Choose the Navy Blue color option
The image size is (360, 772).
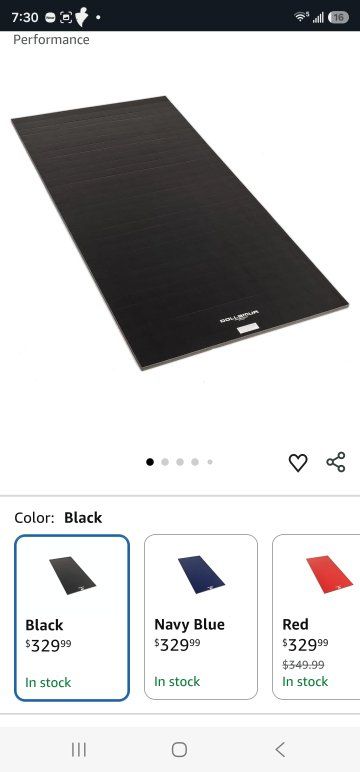[201, 617]
